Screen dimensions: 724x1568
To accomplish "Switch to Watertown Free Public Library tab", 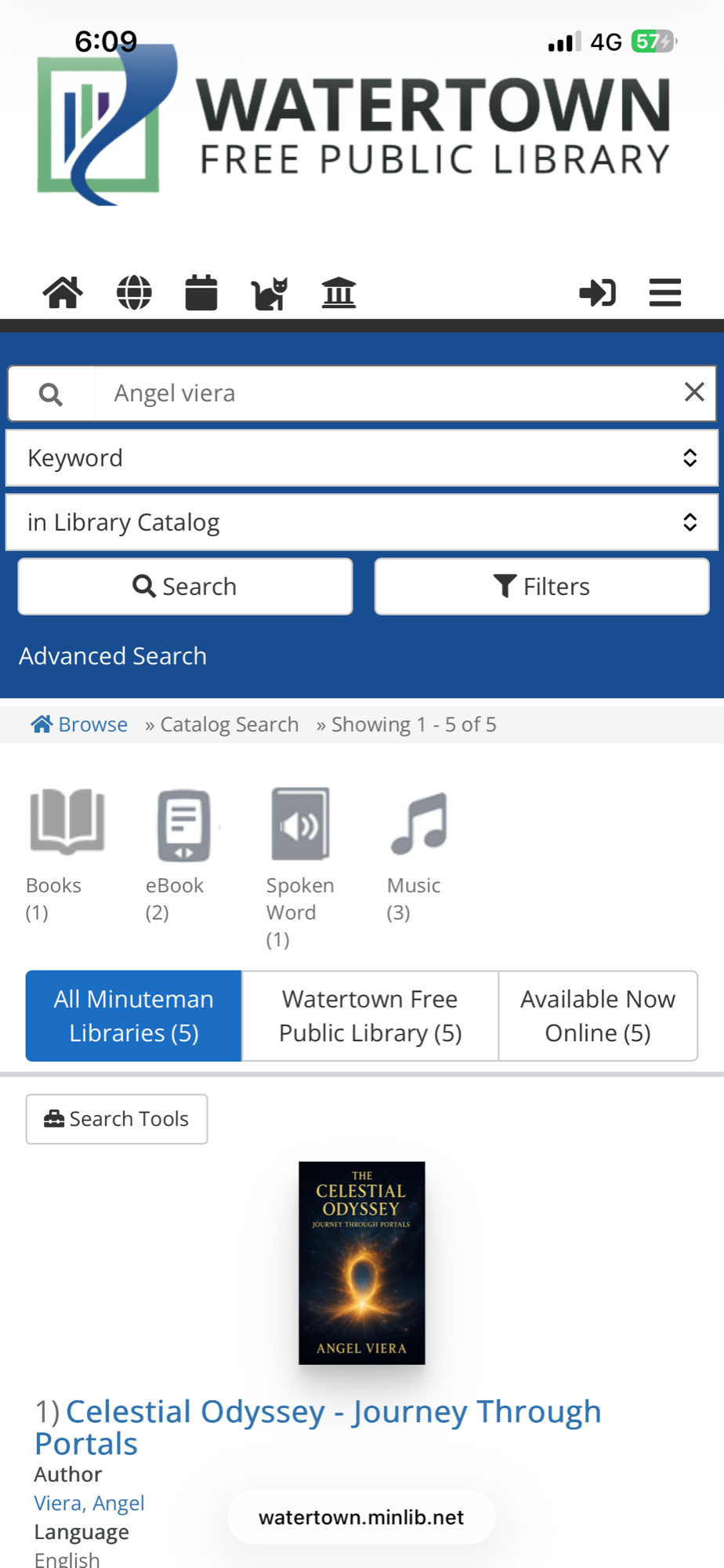I will click(x=370, y=1016).
